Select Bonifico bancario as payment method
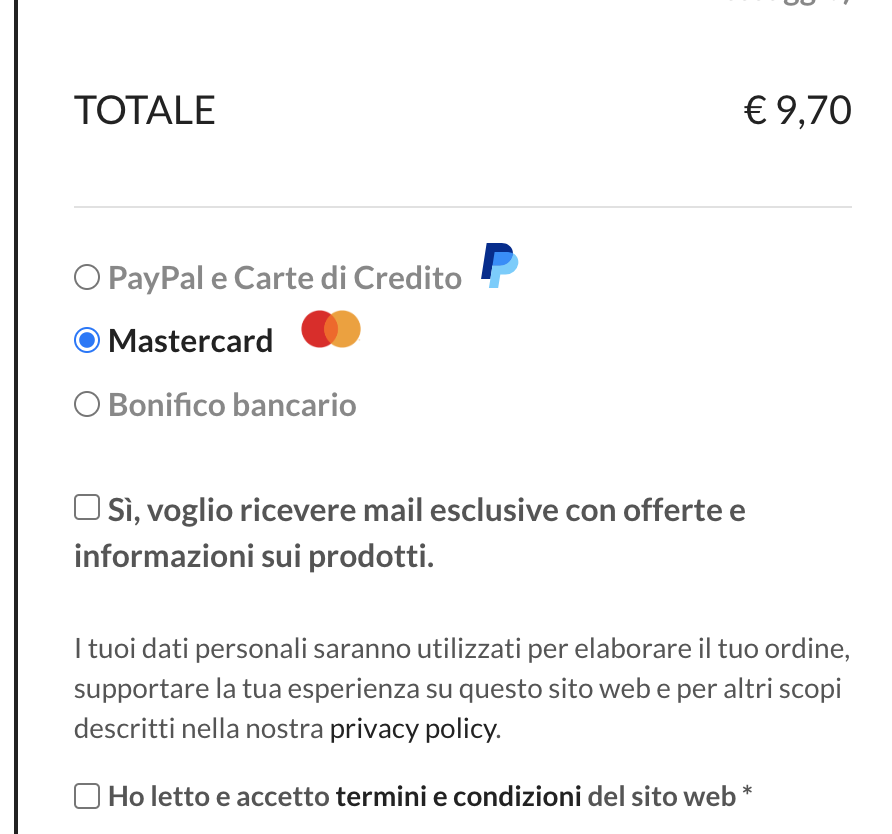 88,405
